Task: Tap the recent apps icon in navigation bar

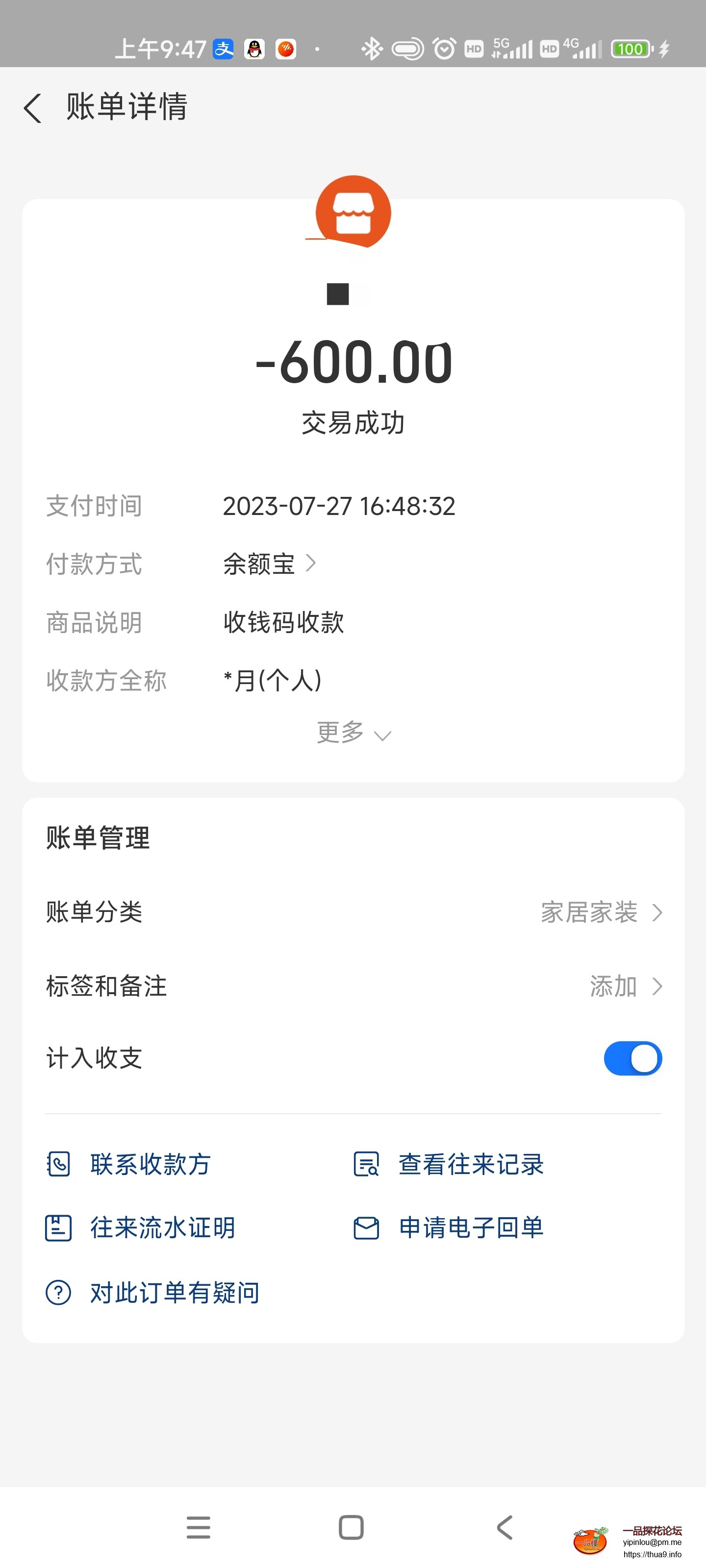Action: (x=199, y=1528)
